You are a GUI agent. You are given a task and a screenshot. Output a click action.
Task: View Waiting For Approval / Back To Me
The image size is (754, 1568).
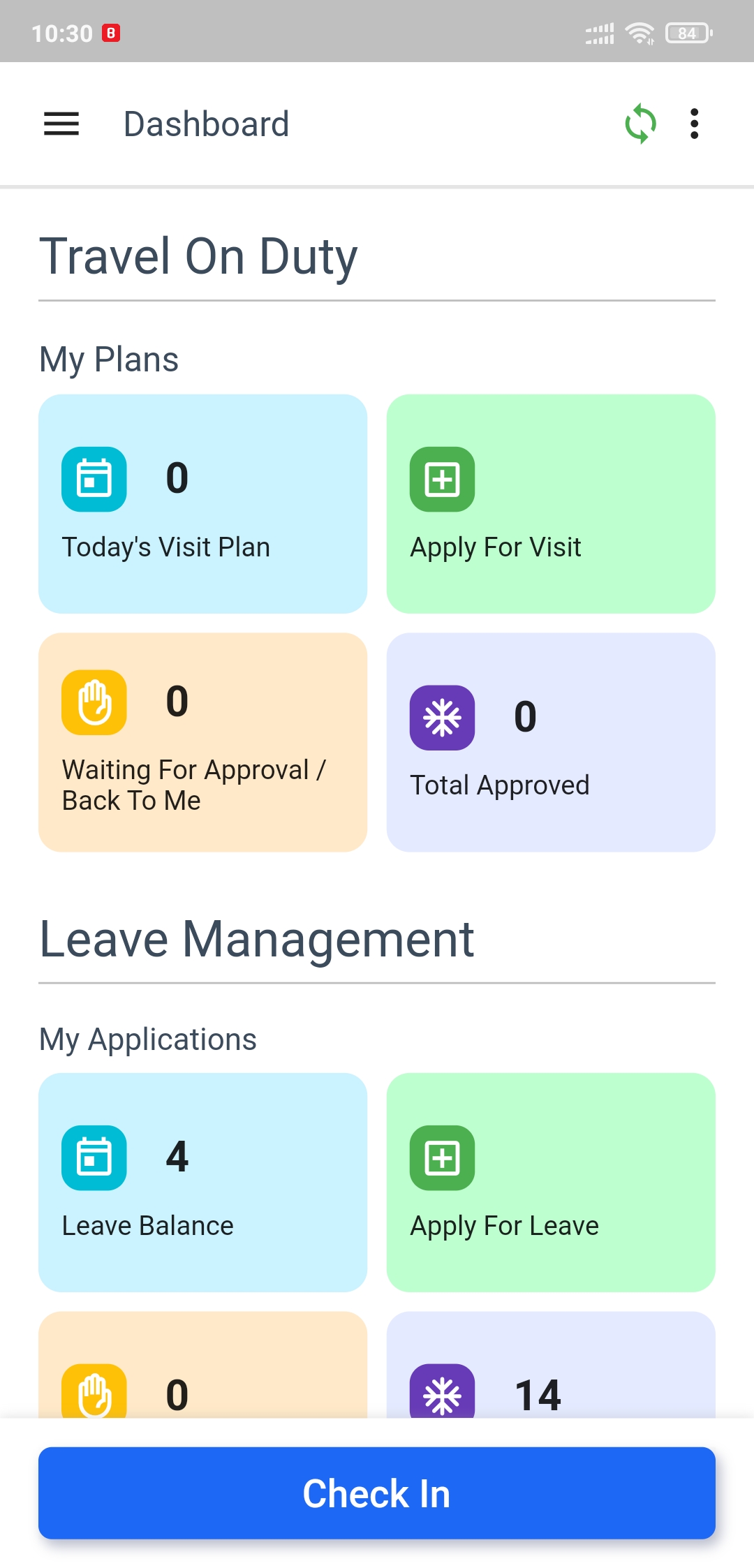click(x=202, y=742)
